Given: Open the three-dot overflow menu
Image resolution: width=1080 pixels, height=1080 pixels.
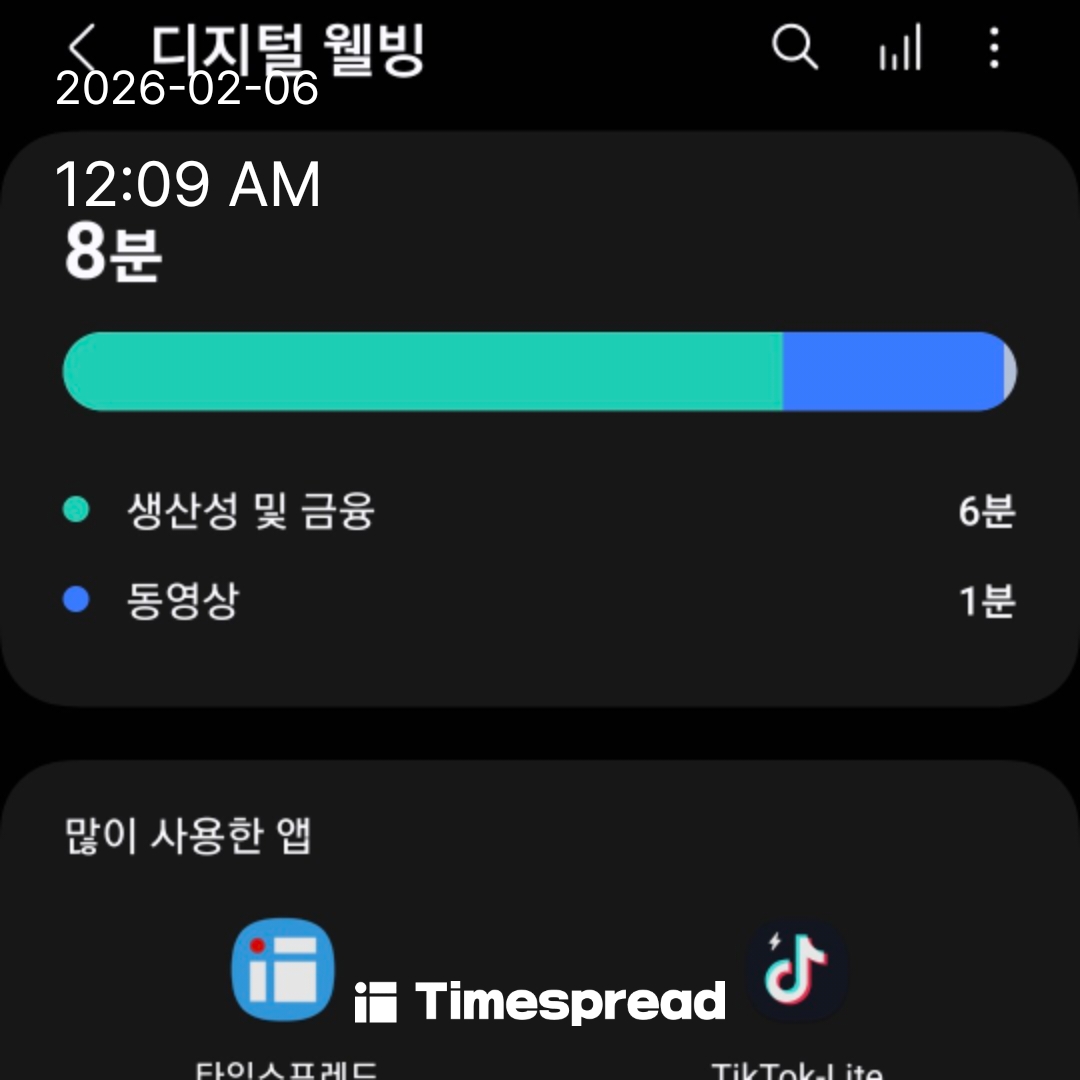Looking at the screenshot, I should coord(993,47).
